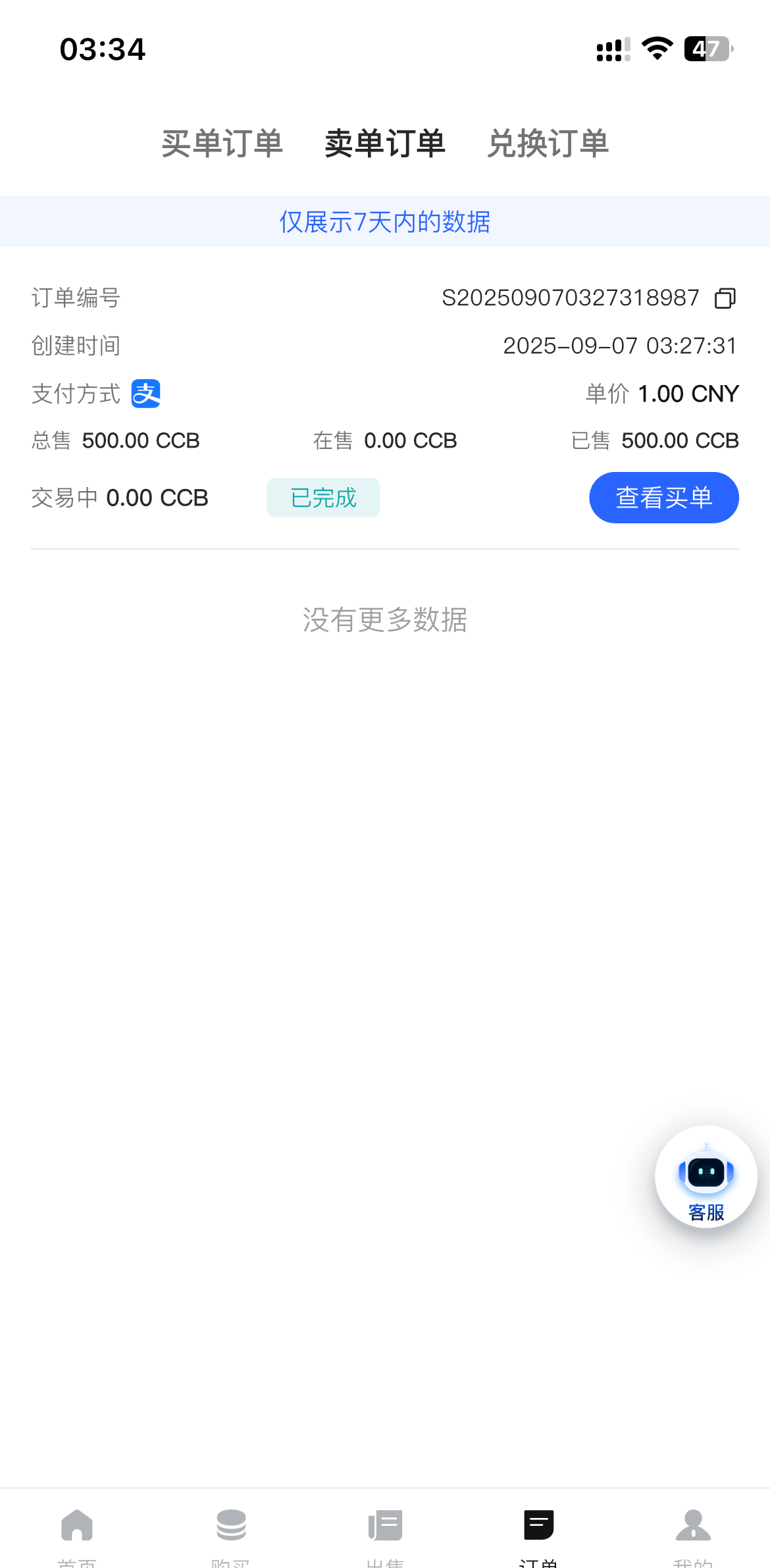Copy the order number S20250907...
770x1568 pixels.
[725, 298]
